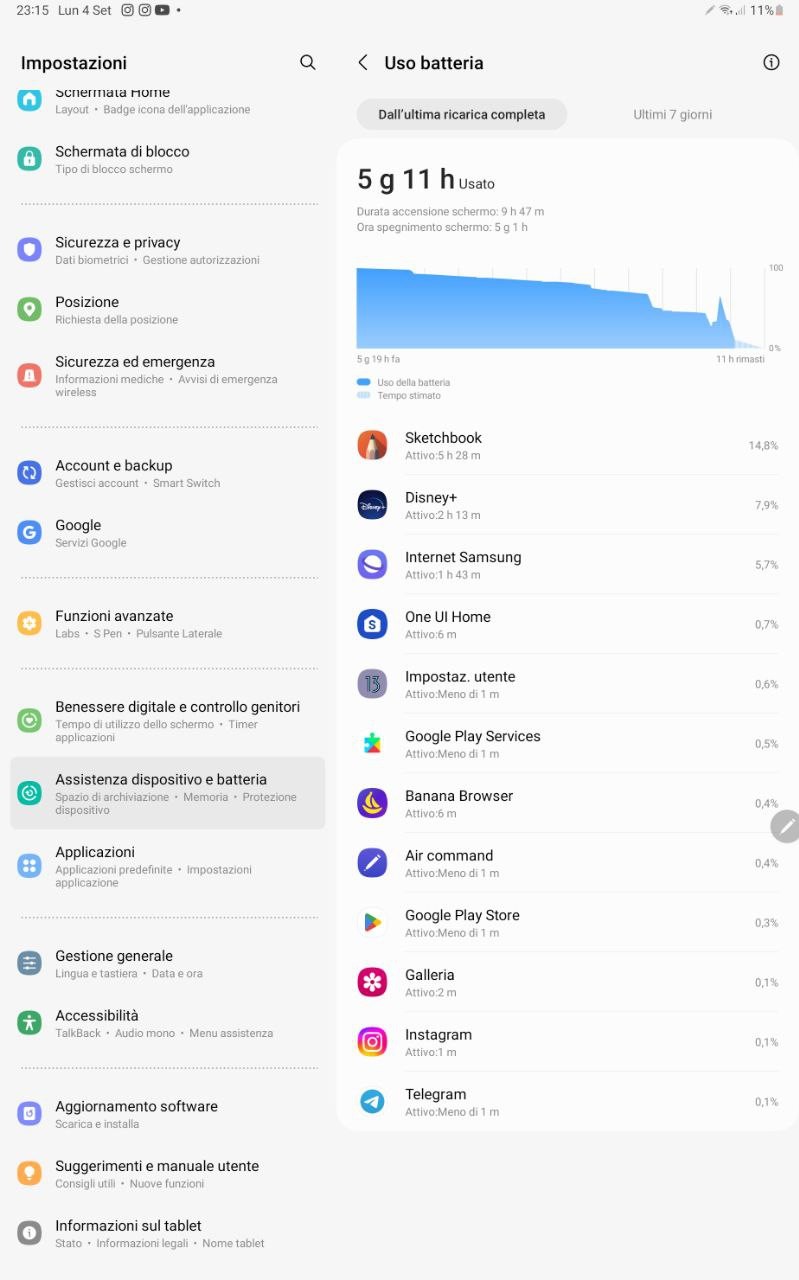799x1280 pixels.
Task: Open Telegram battery usage
Action: click(x=567, y=1101)
